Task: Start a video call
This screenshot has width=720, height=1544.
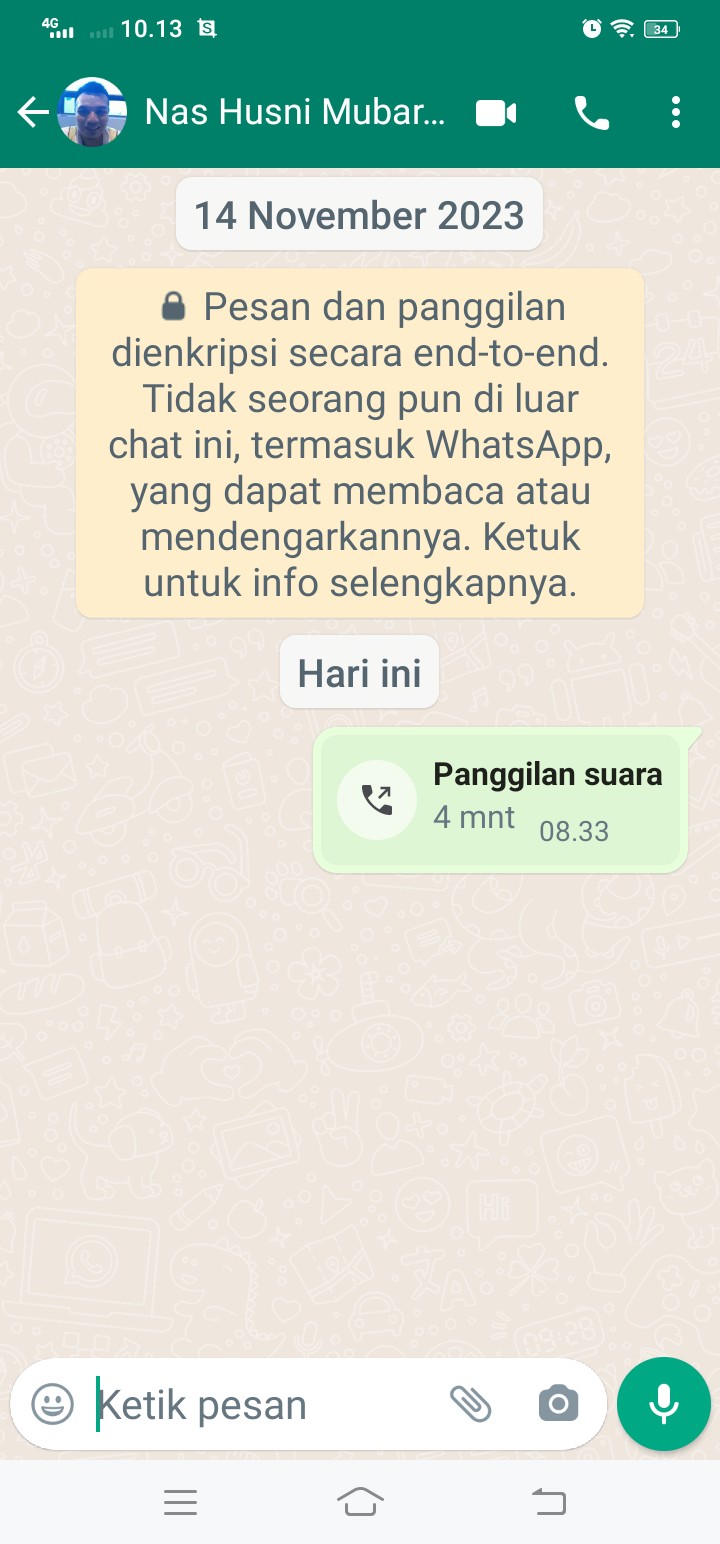Action: tap(496, 113)
